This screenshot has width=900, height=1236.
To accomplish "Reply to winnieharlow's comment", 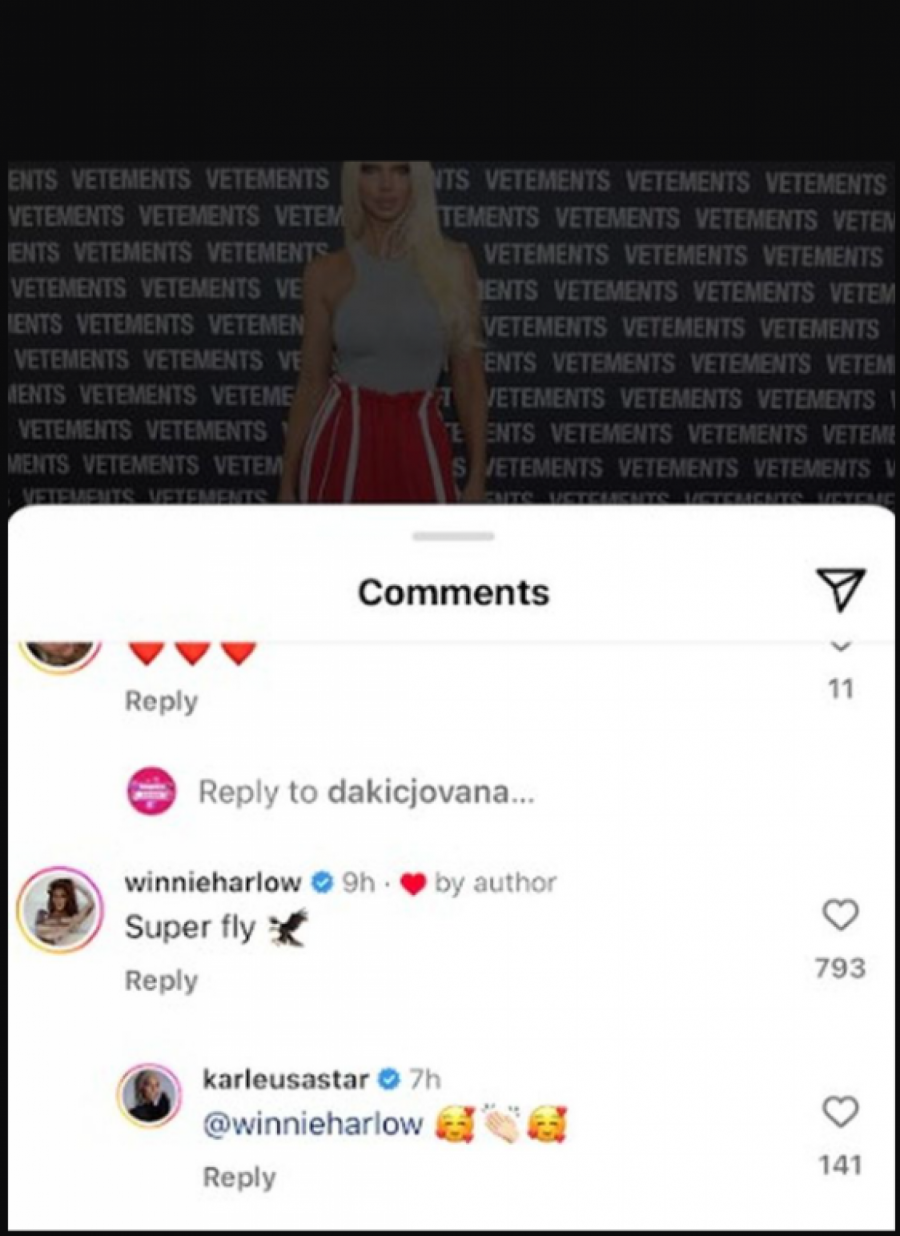I will pos(161,981).
